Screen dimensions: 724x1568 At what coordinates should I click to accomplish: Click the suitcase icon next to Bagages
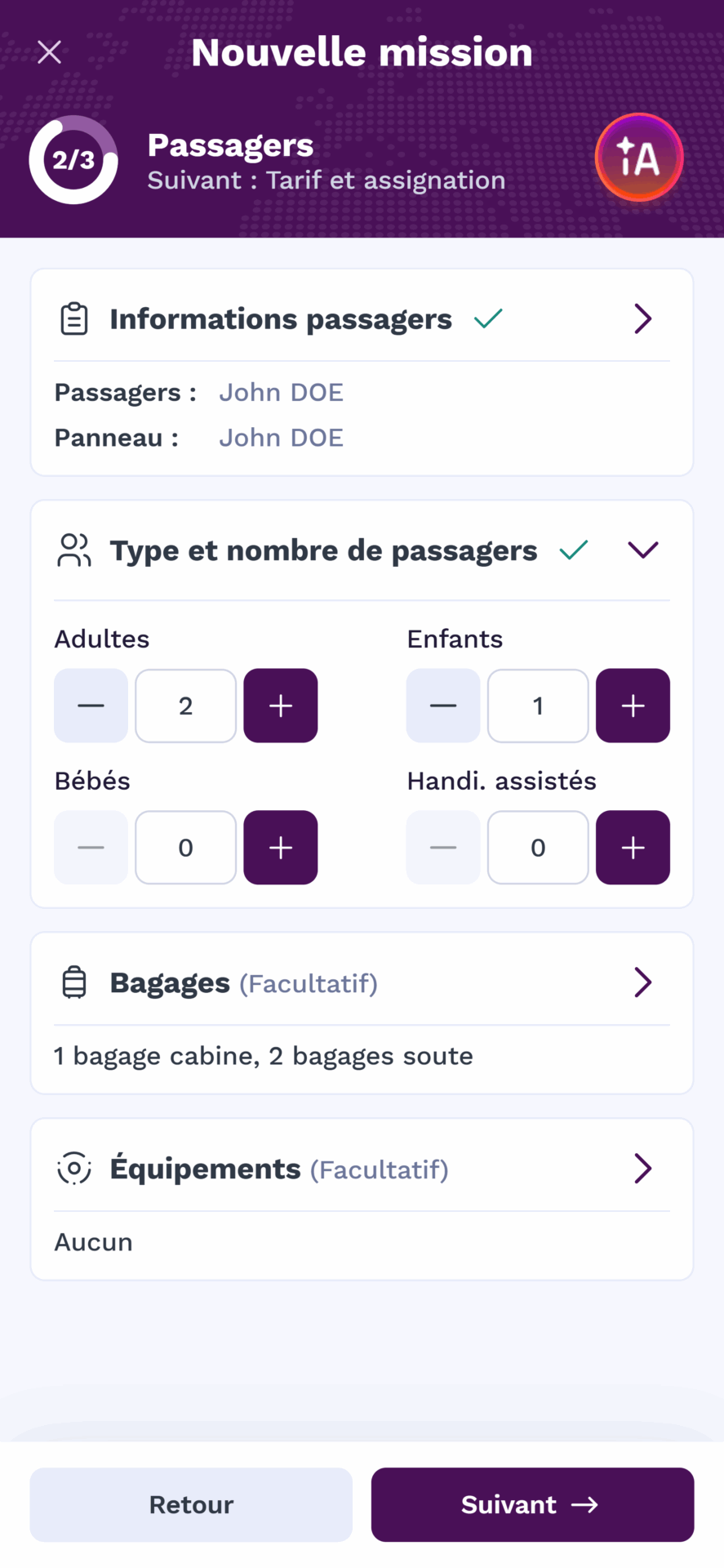tap(74, 982)
